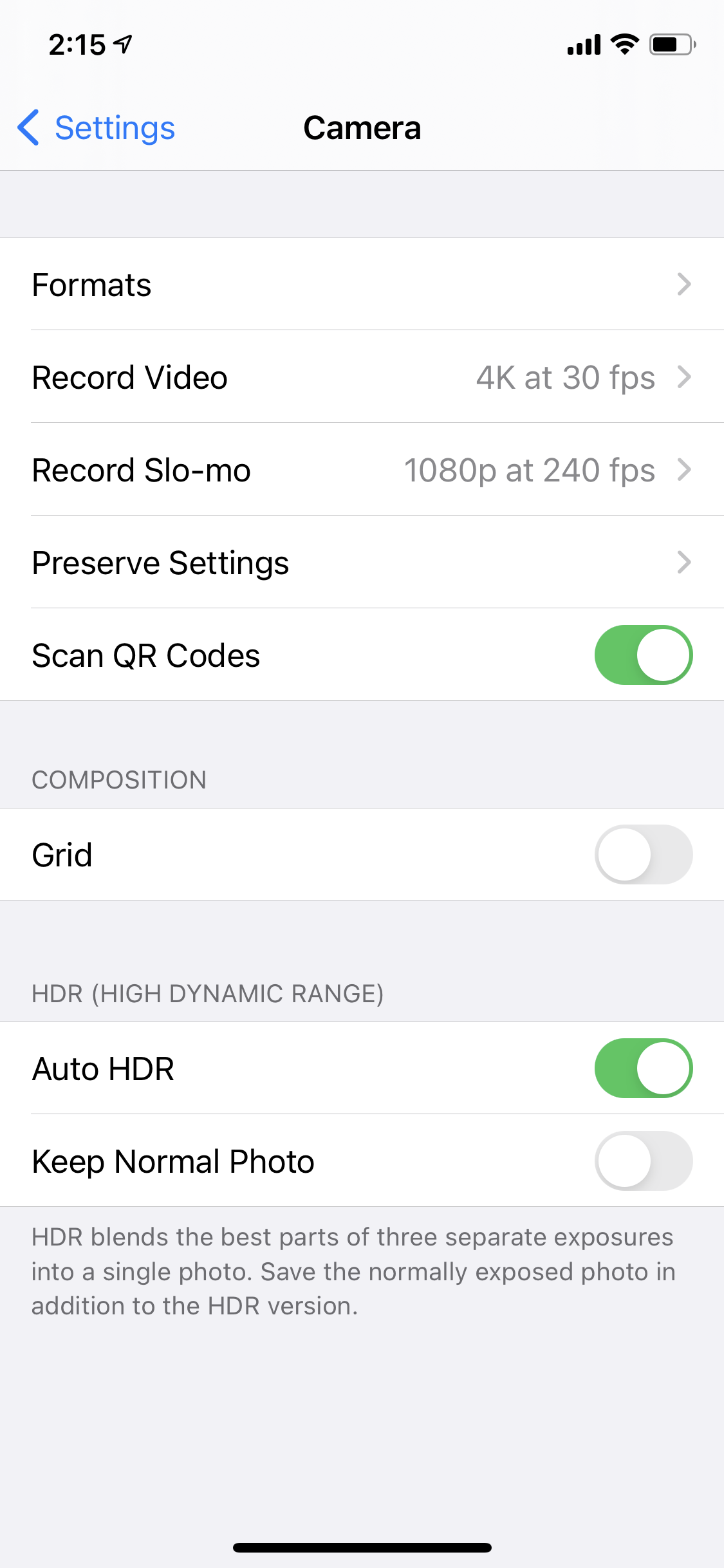Viewport: 724px width, 1568px height.
Task: Open the Formats row
Action: 362,285
